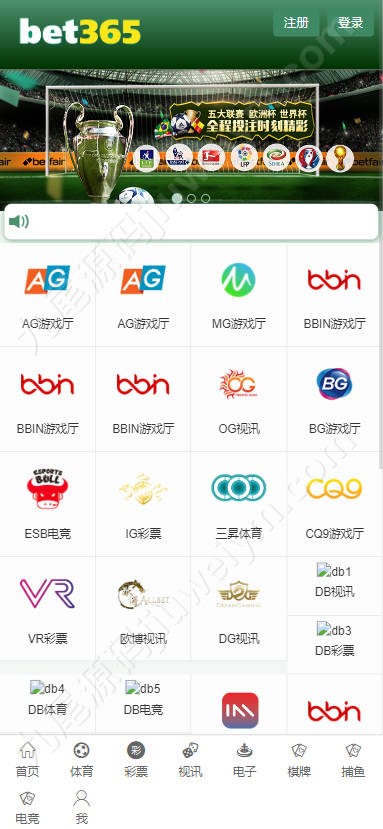Select DB视讯 tile
Viewport: 383px width, 829px height.
click(335, 582)
